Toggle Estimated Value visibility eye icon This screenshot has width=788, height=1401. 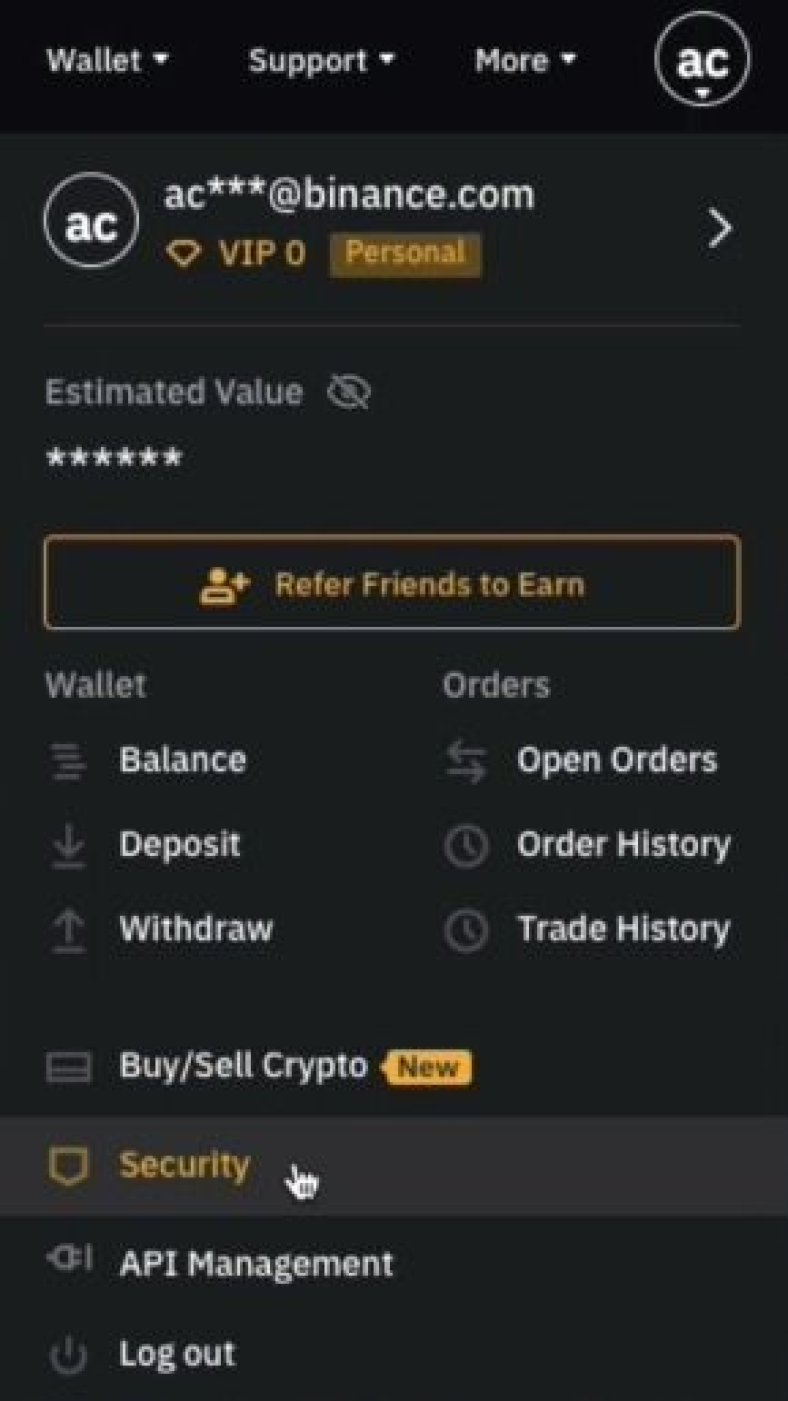pos(349,392)
